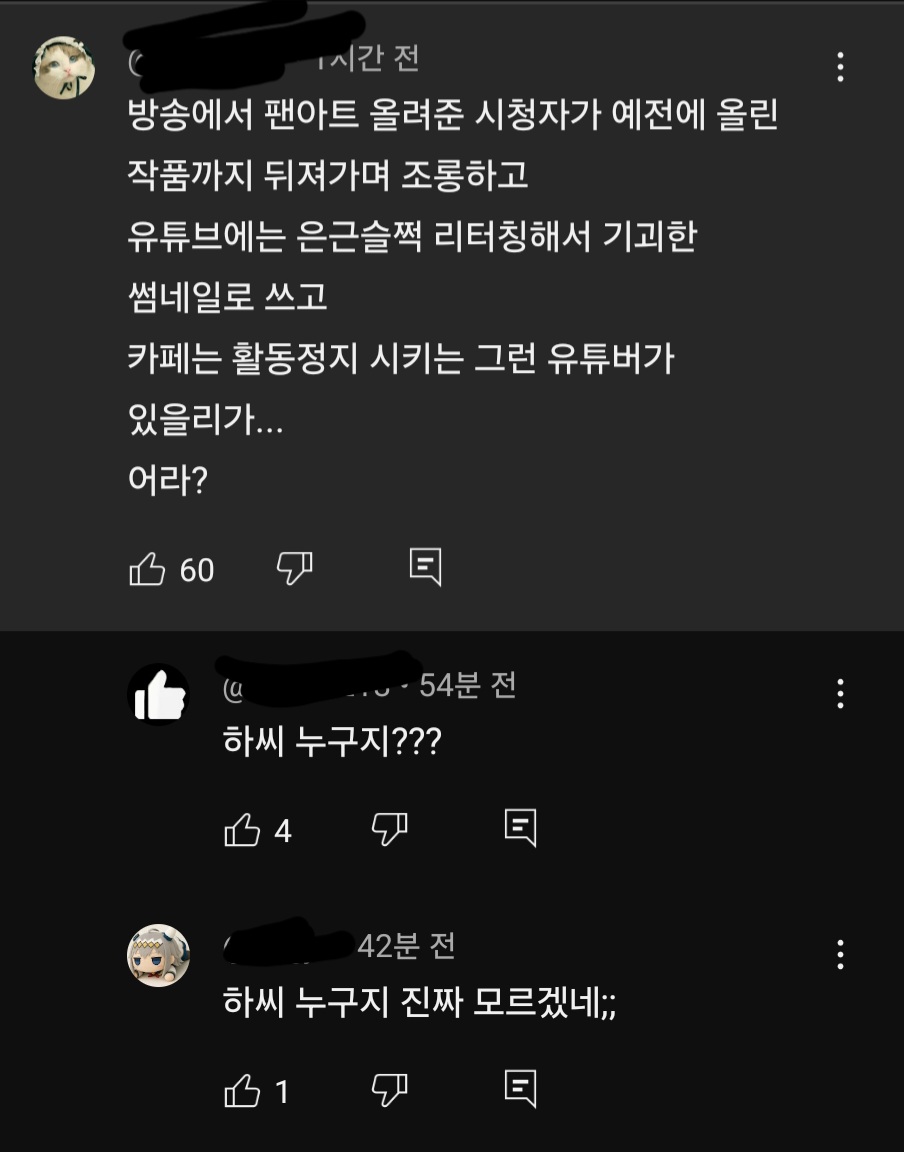Dislike the reply 하씨 누구지 진짜 모르겠네;;
Viewport: 904px width, 1152px height.
(389, 1089)
